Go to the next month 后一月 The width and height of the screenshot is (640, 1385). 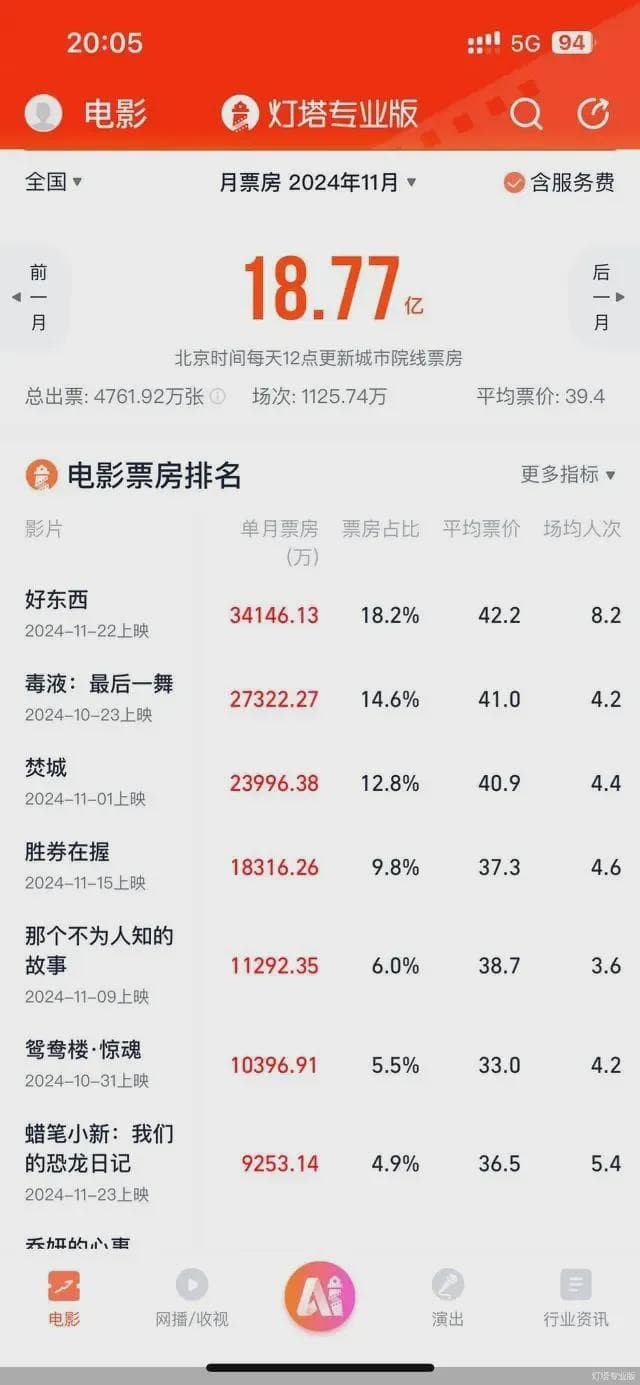tap(603, 298)
